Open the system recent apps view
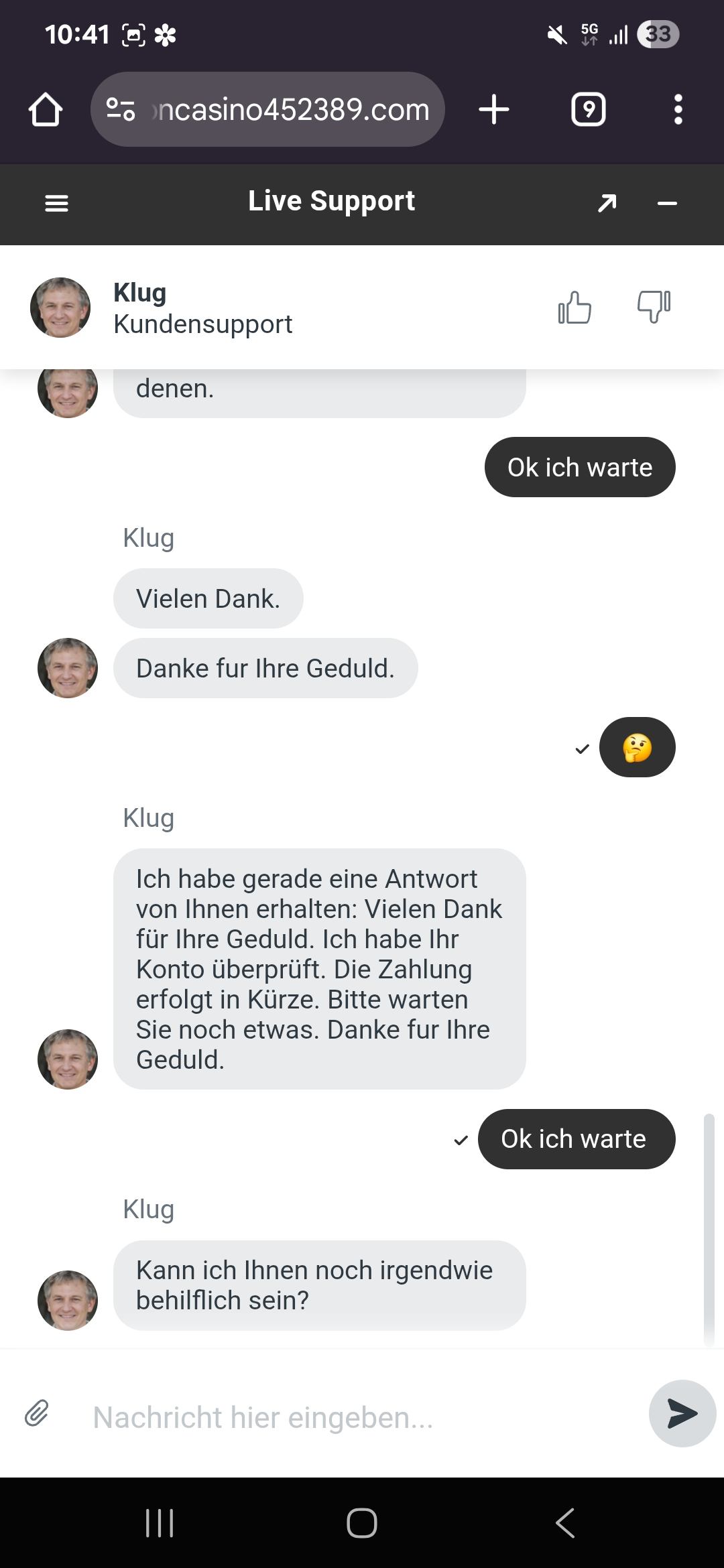The width and height of the screenshot is (724, 1568). [160, 1522]
